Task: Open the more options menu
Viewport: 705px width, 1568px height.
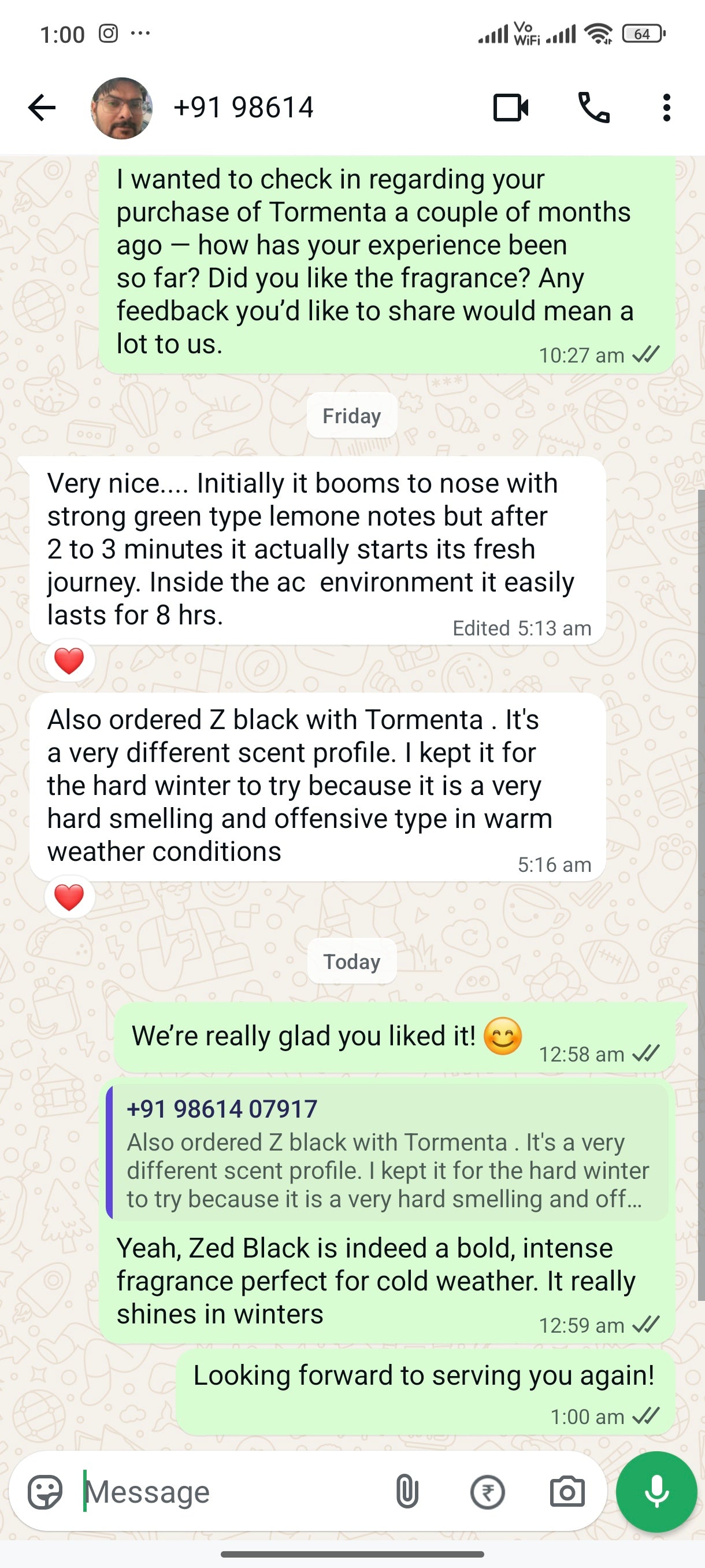Action: pos(667,108)
